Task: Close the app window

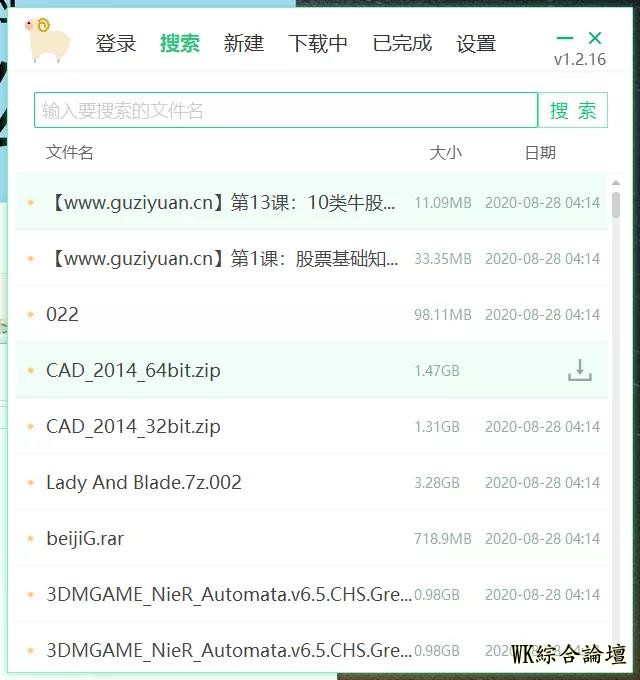Action: click(x=595, y=38)
